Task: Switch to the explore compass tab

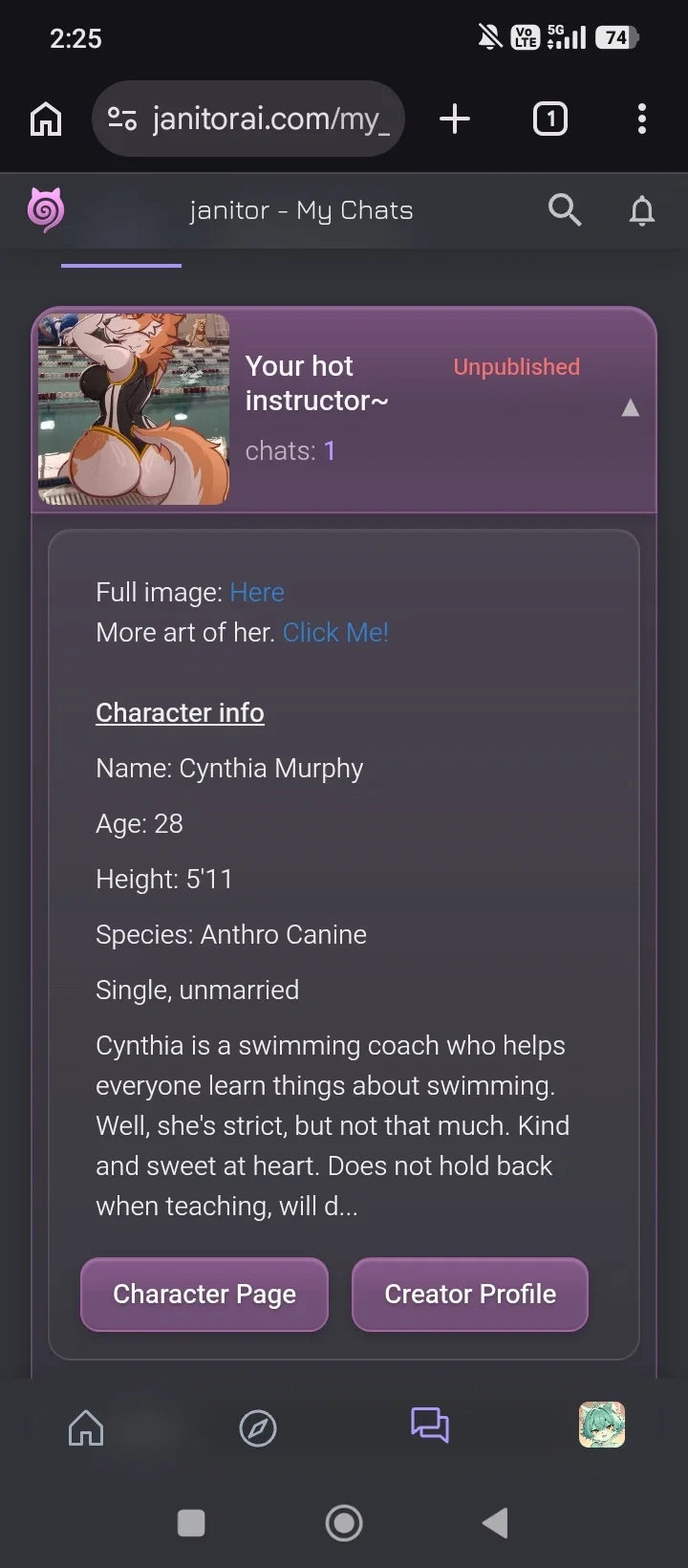Action: (258, 1428)
